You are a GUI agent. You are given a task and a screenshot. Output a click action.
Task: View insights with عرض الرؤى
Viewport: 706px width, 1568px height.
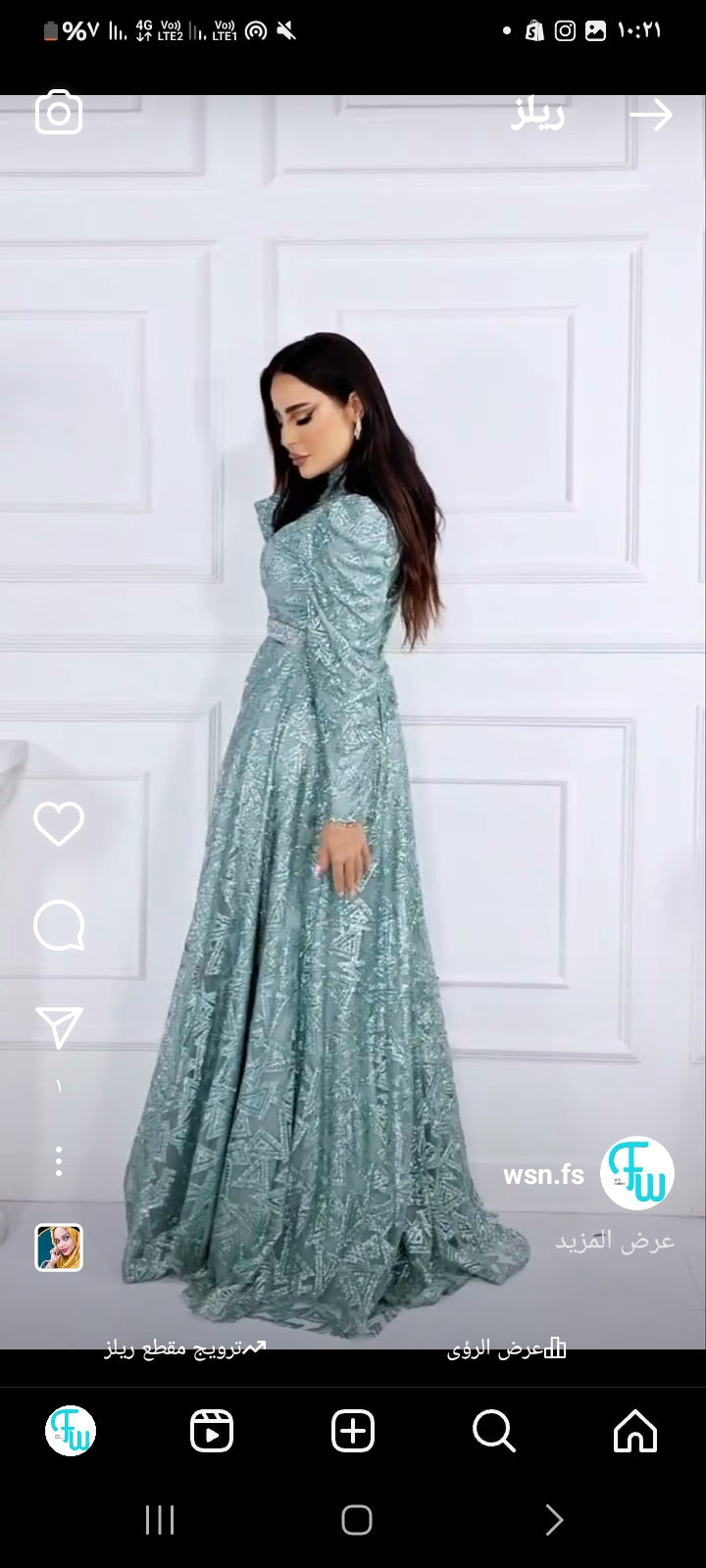[x=506, y=1349]
